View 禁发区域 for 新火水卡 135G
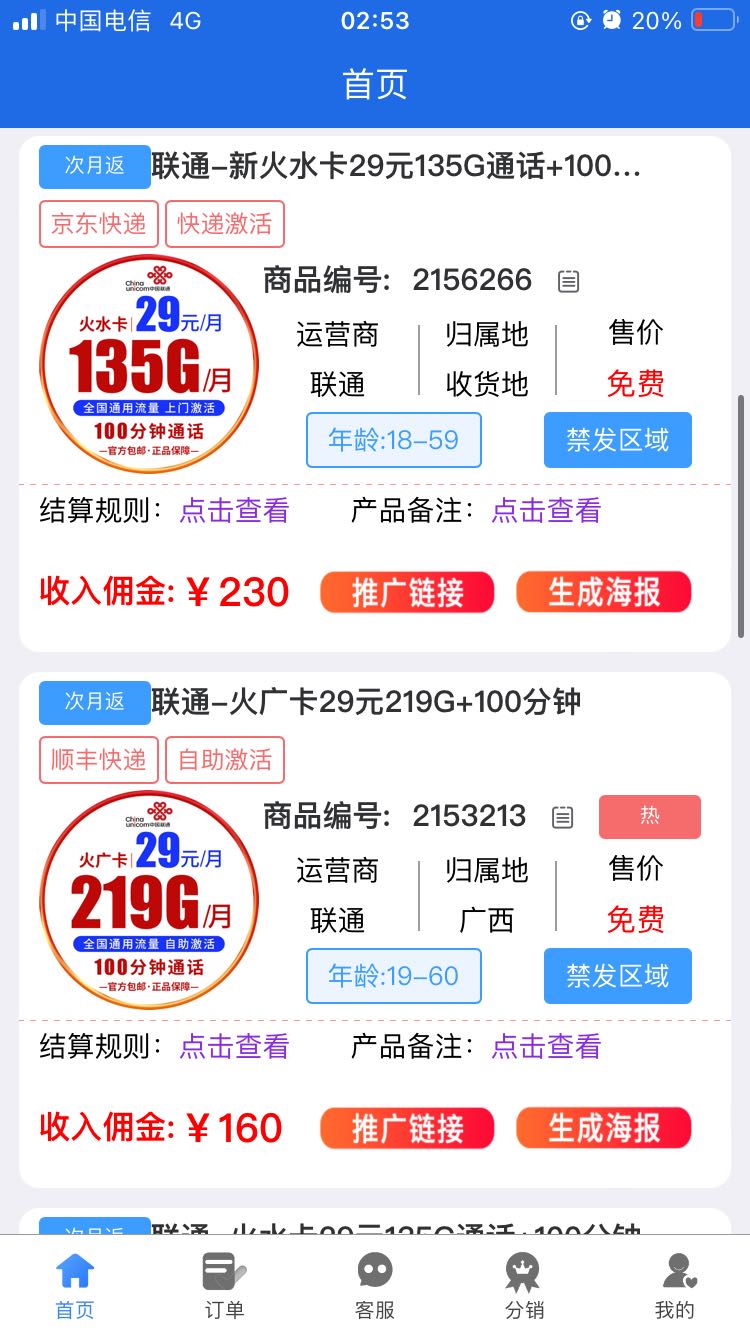Image resolution: width=750 pixels, height=1334 pixels. [617, 440]
